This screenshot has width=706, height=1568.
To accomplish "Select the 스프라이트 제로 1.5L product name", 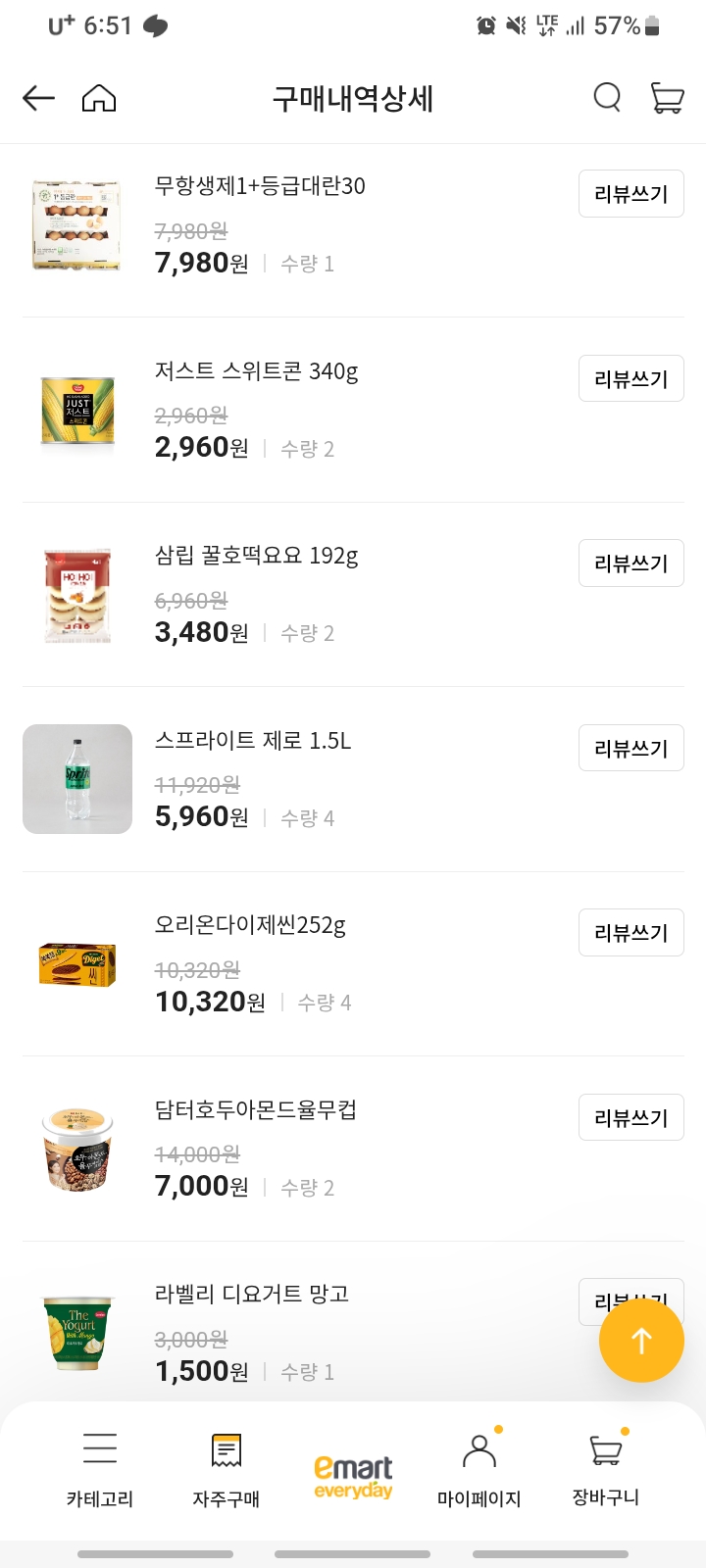I will (253, 741).
